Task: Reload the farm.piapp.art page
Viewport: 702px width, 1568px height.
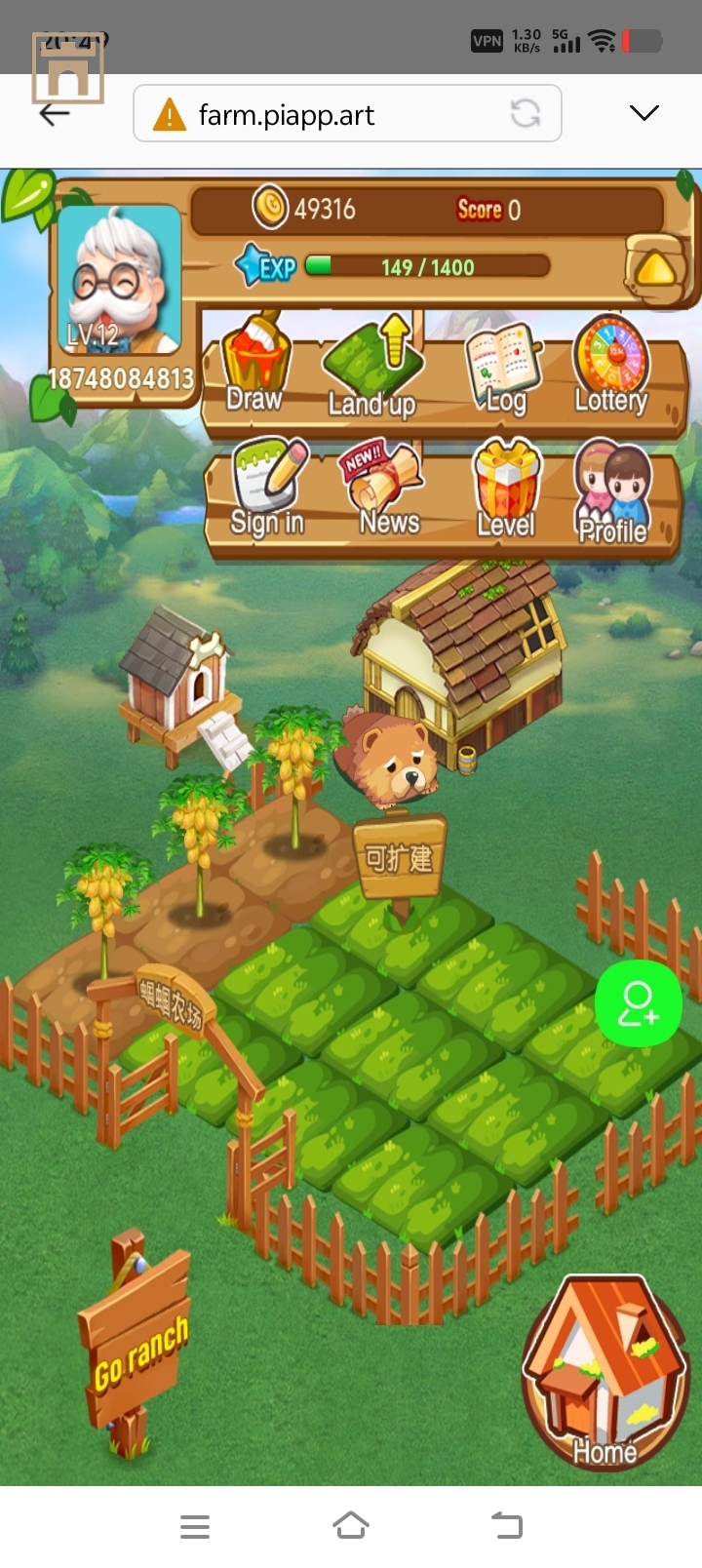Action: click(526, 114)
